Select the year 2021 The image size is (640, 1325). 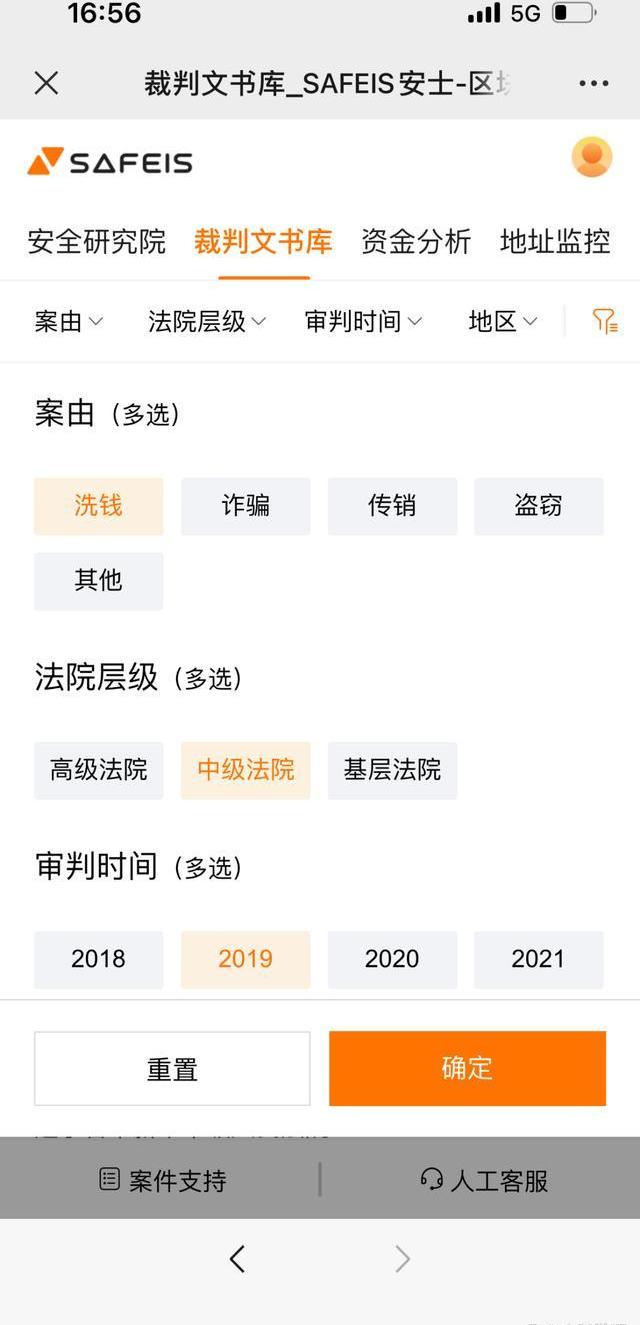(x=539, y=959)
